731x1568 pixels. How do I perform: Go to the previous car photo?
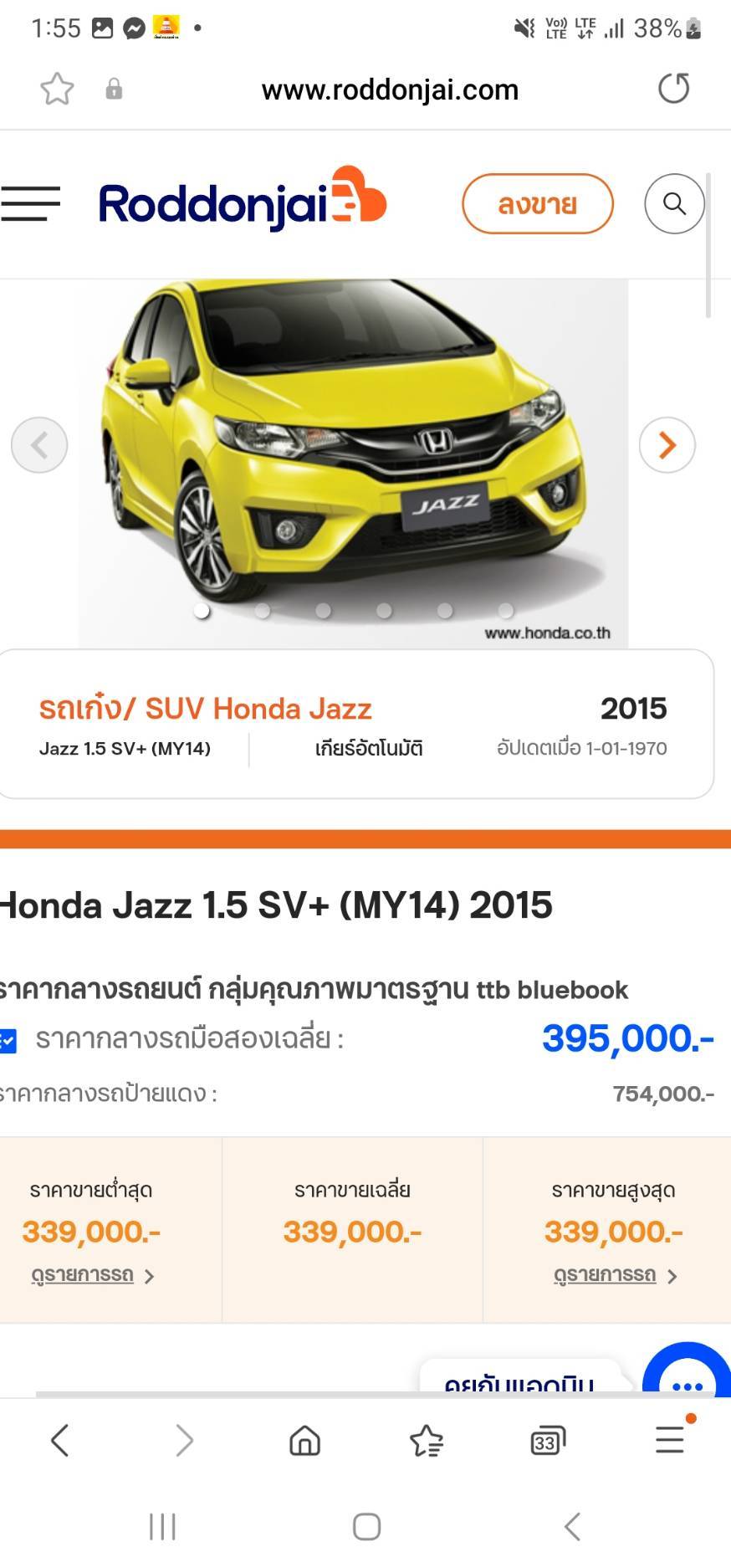39,445
